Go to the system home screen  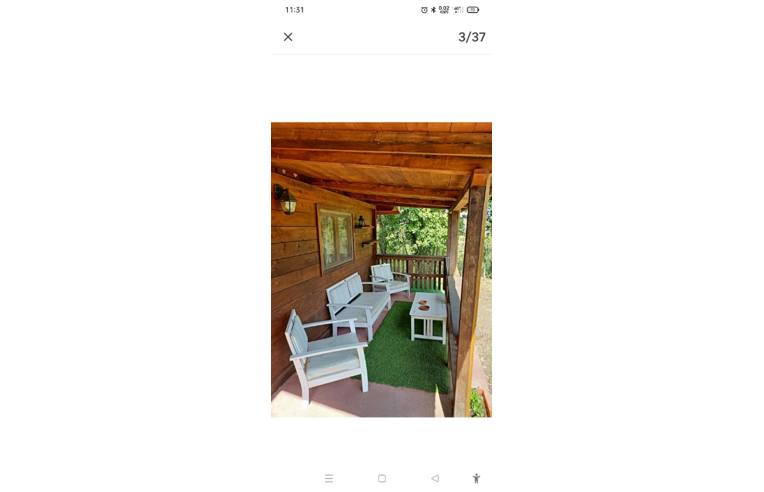(382, 478)
